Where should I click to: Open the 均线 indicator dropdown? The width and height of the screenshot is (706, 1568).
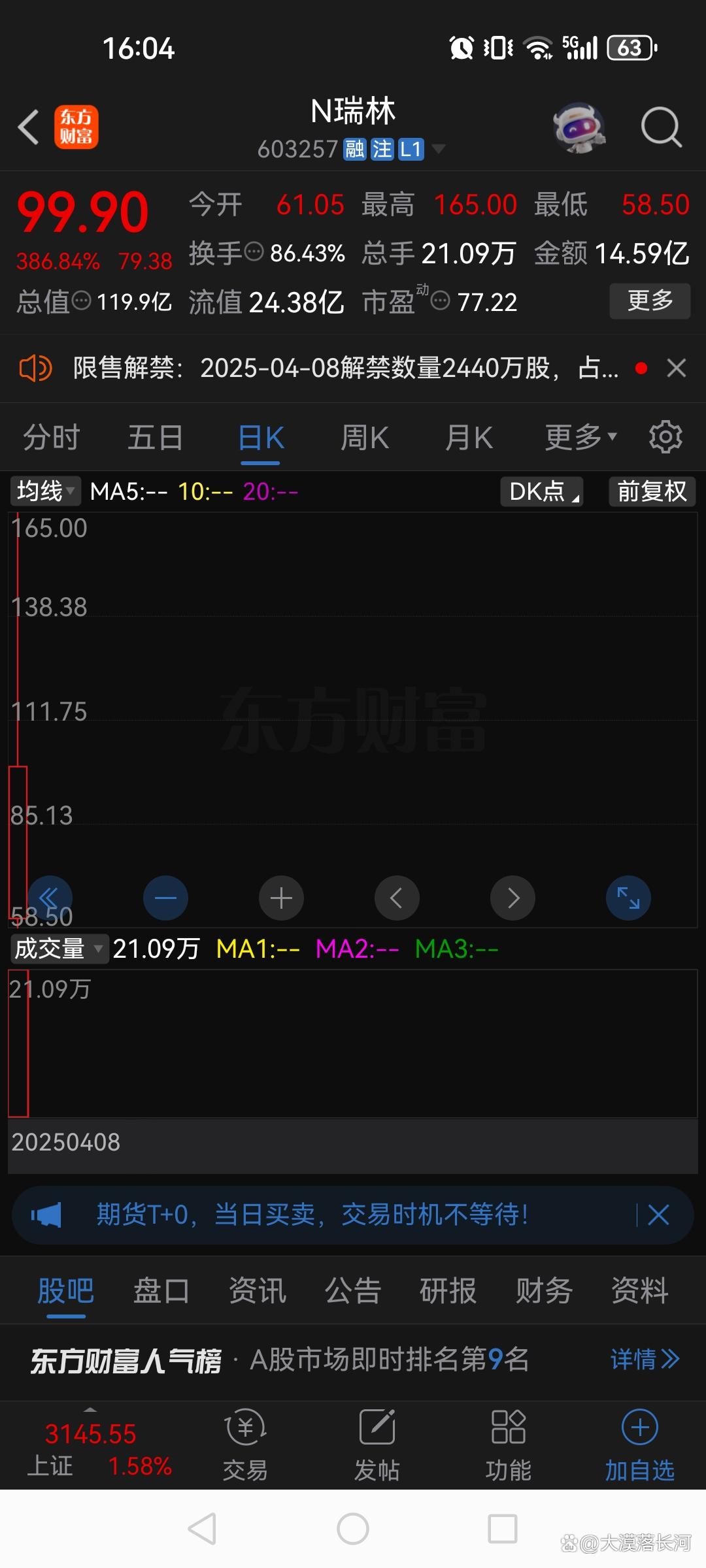(45, 491)
